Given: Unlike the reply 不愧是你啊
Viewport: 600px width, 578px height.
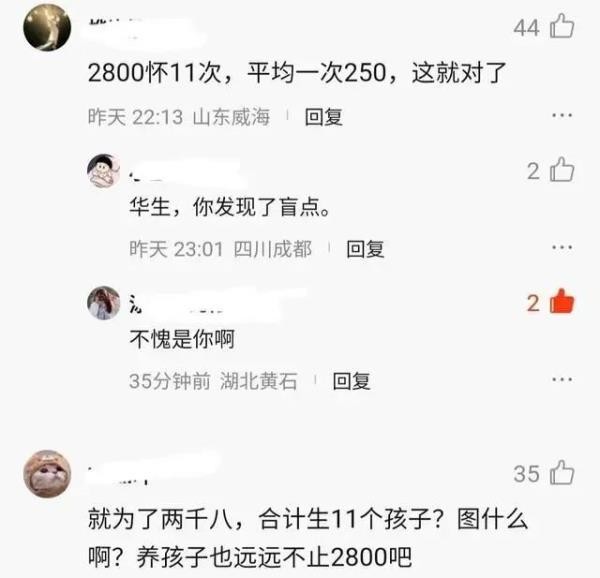Looking at the screenshot, I should [562, 301].
